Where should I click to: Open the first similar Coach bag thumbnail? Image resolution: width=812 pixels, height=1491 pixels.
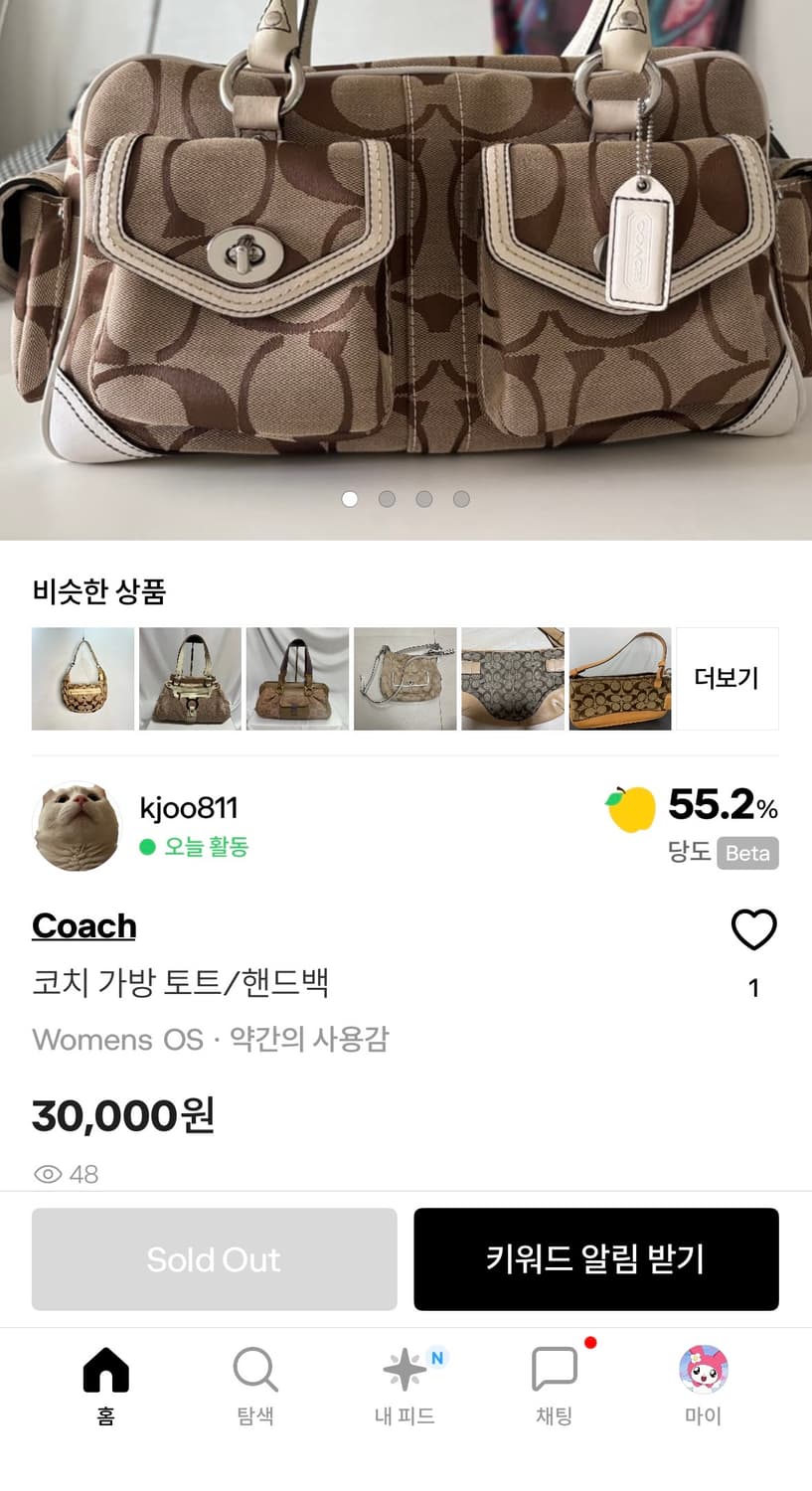click(x=82, y=677)
